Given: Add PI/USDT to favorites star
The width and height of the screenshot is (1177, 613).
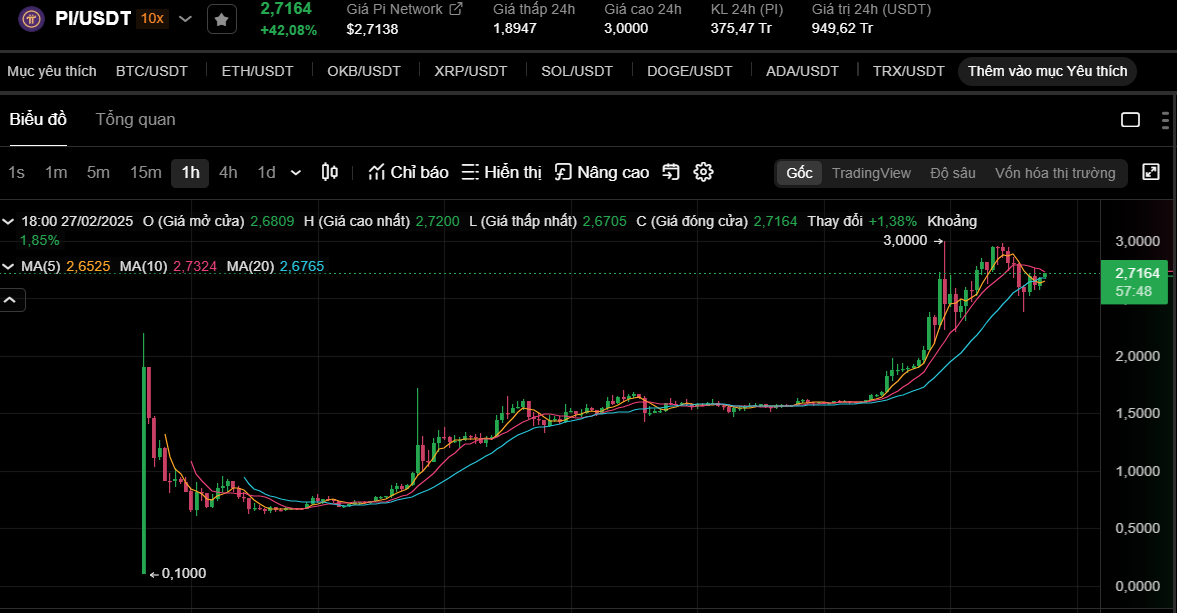Looking at the screenshot, I should pyautogui.click(x=222, y=19).
